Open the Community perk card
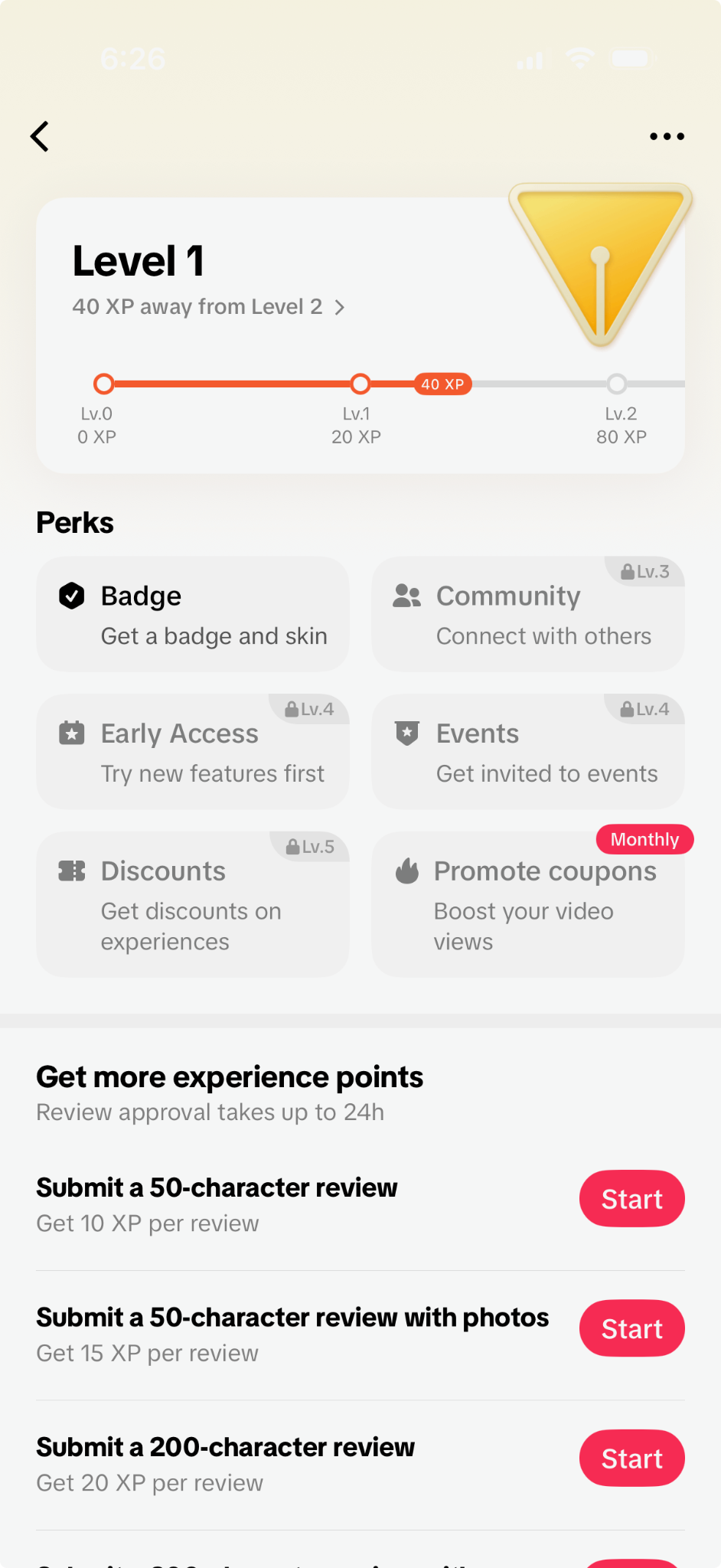The height and width of the screenshot is (1568, 721). 528,614
